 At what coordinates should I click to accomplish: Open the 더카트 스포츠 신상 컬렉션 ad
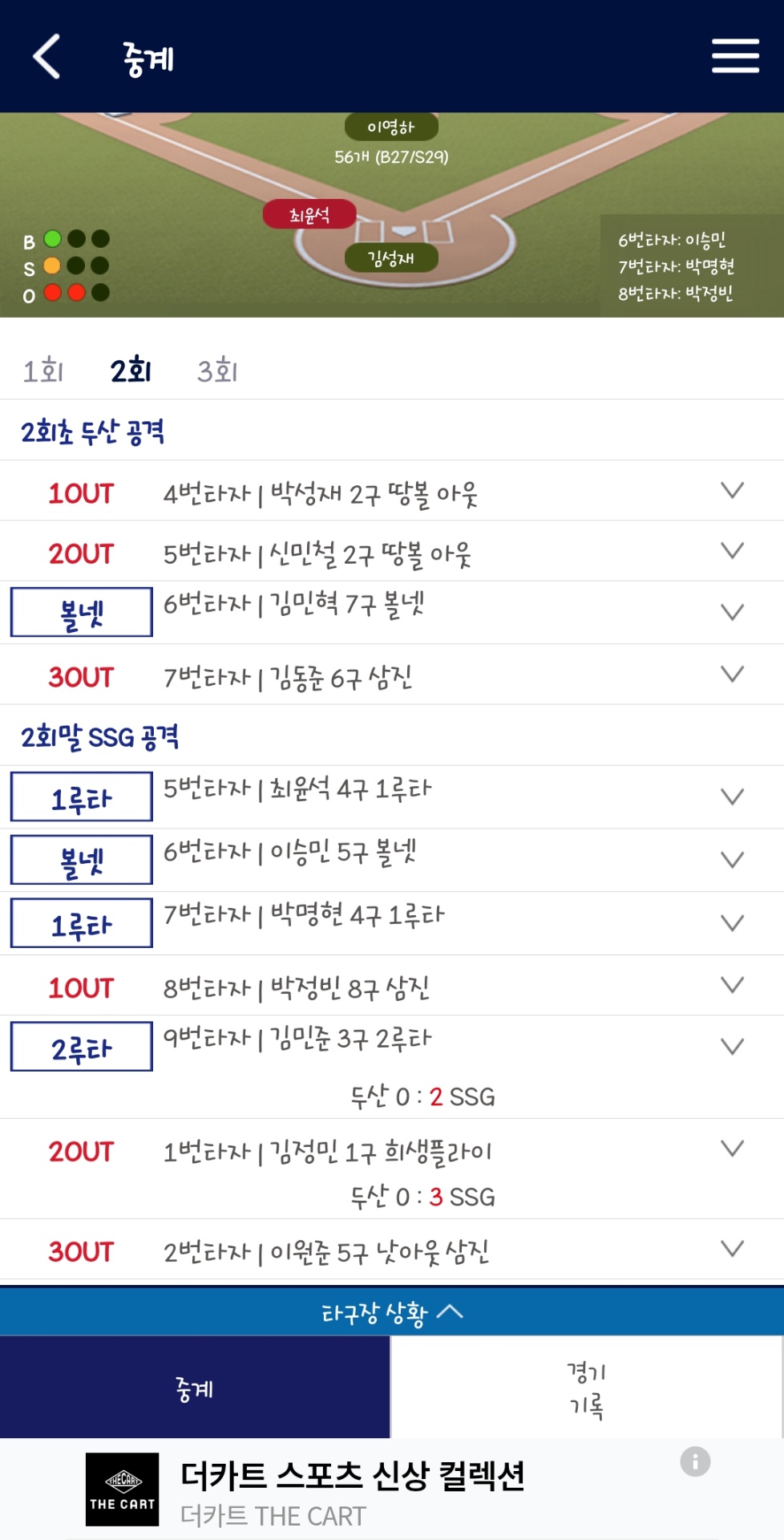(353, 1490)
